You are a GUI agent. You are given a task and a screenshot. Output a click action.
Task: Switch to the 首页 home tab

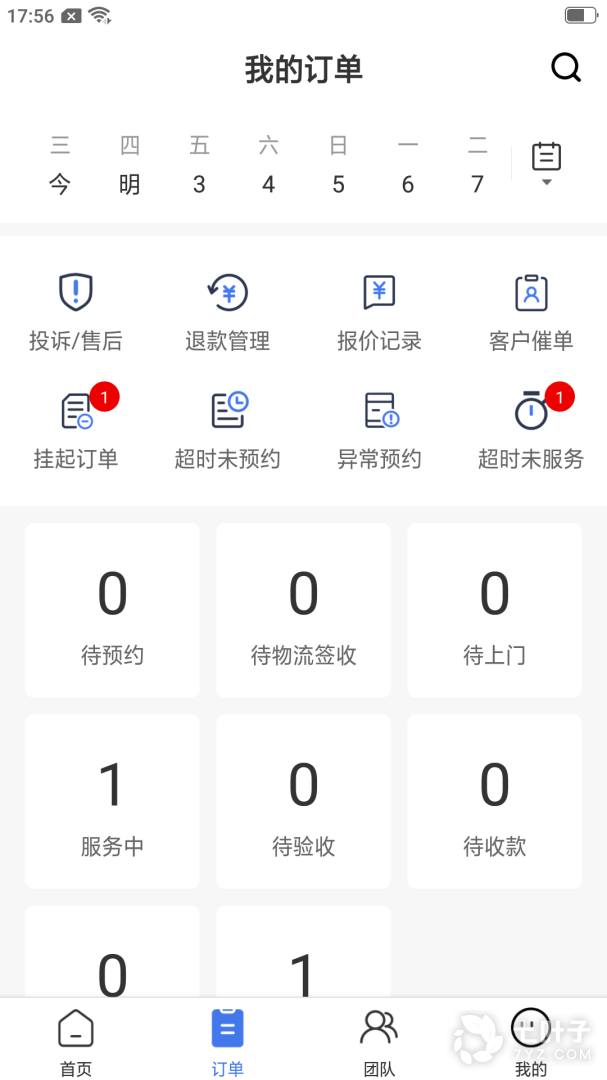click(76, 1041)
